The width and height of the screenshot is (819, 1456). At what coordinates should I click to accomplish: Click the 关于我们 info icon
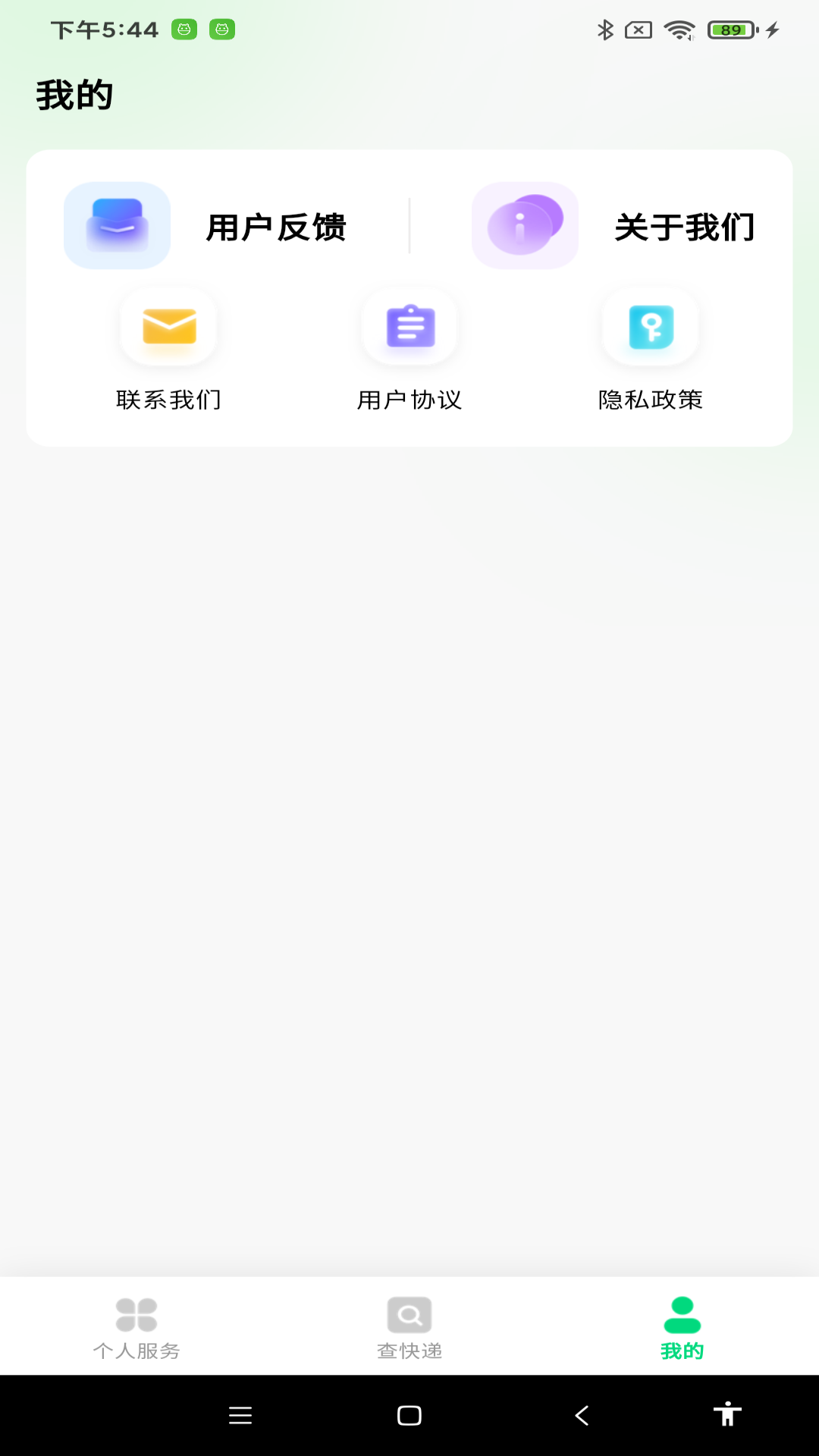(525, 225)
